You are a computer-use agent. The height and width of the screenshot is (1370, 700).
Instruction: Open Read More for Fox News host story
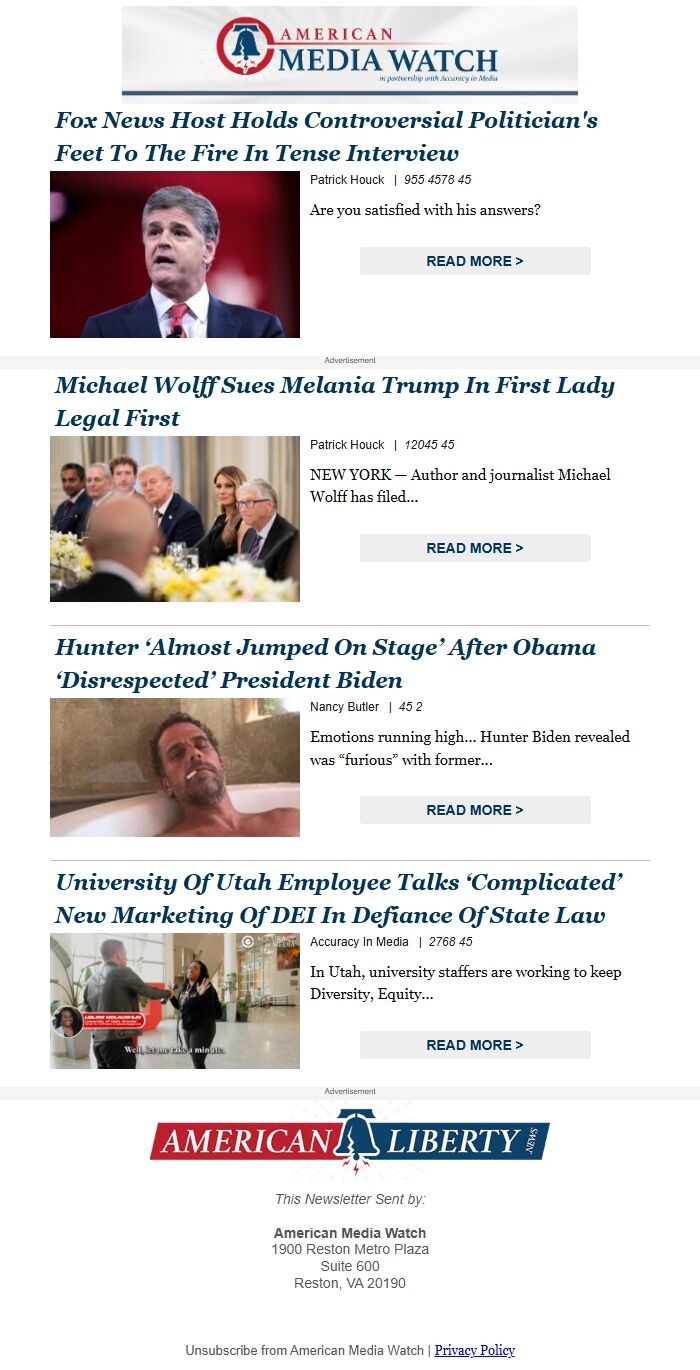pos(475,261)
